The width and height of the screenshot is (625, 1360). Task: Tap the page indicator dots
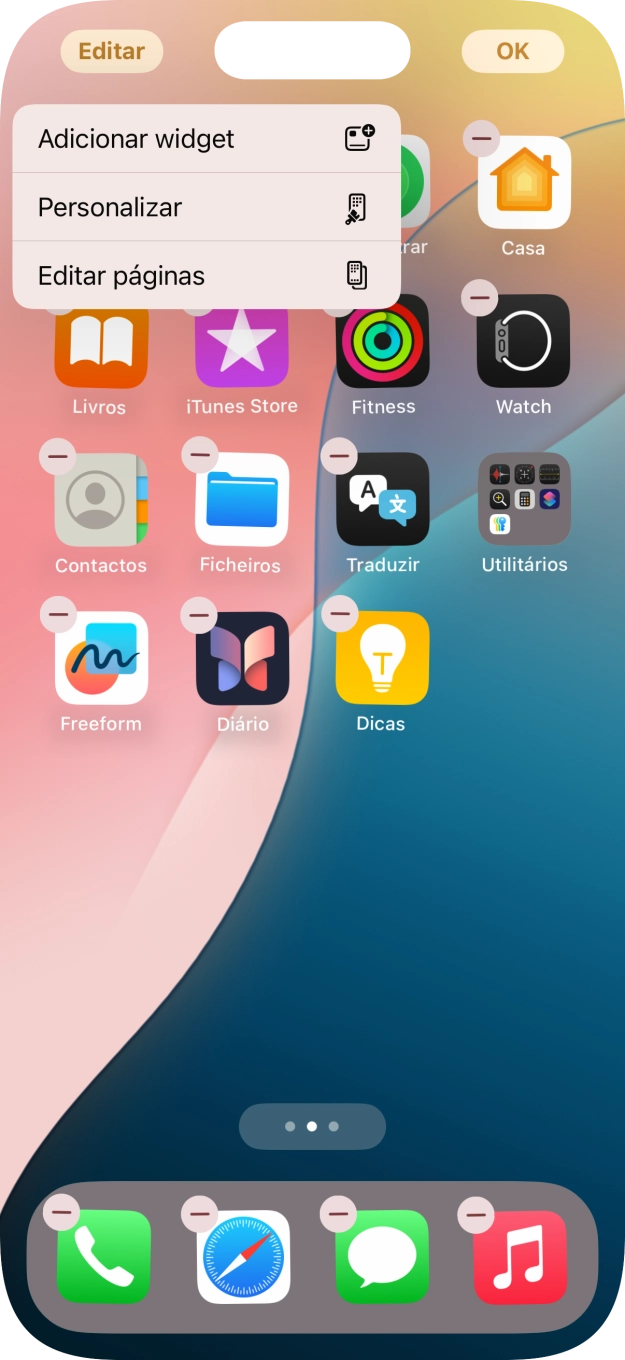(312, 1126)
